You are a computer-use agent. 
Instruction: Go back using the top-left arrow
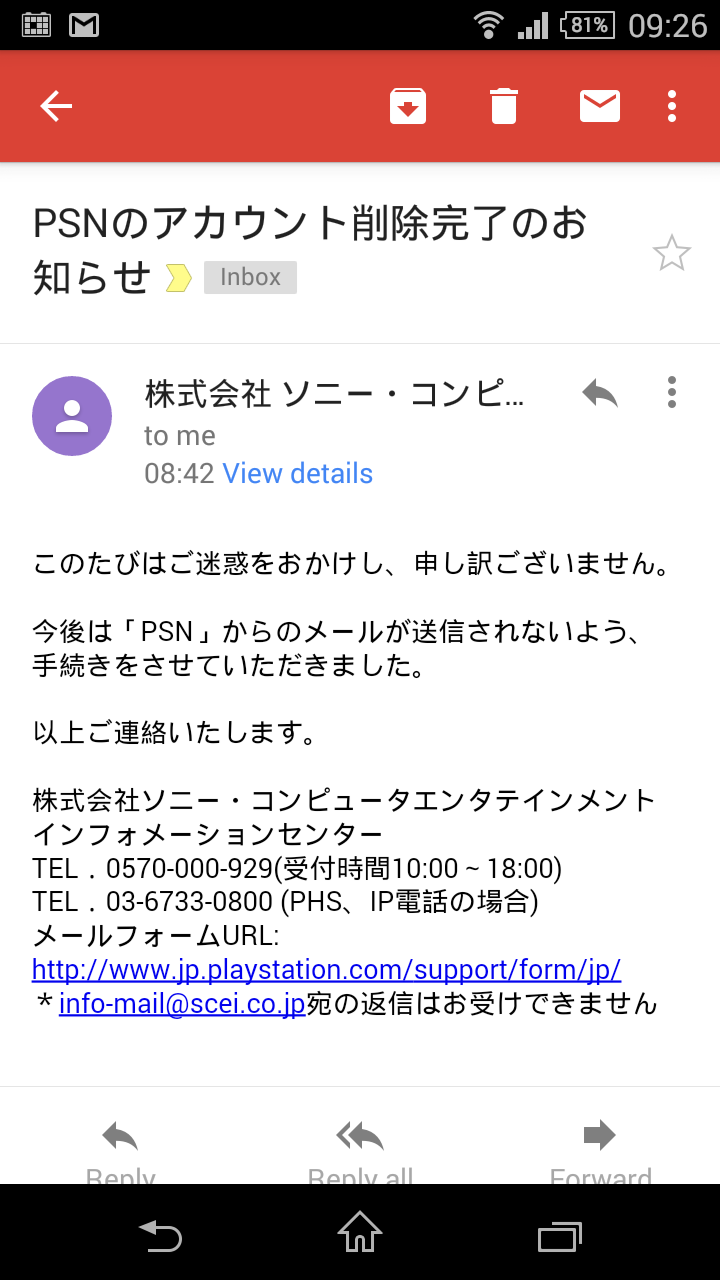56,106
